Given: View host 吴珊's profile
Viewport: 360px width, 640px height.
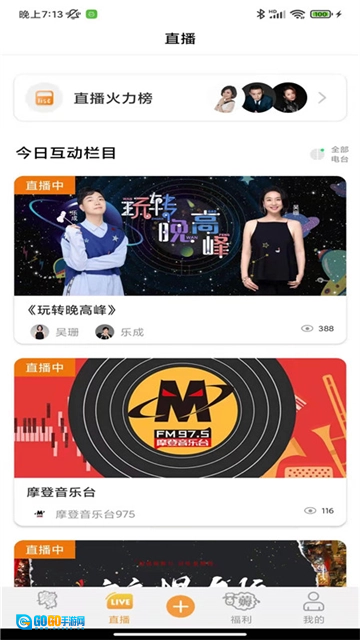Looking at the screenshot, I should point(55,332).
